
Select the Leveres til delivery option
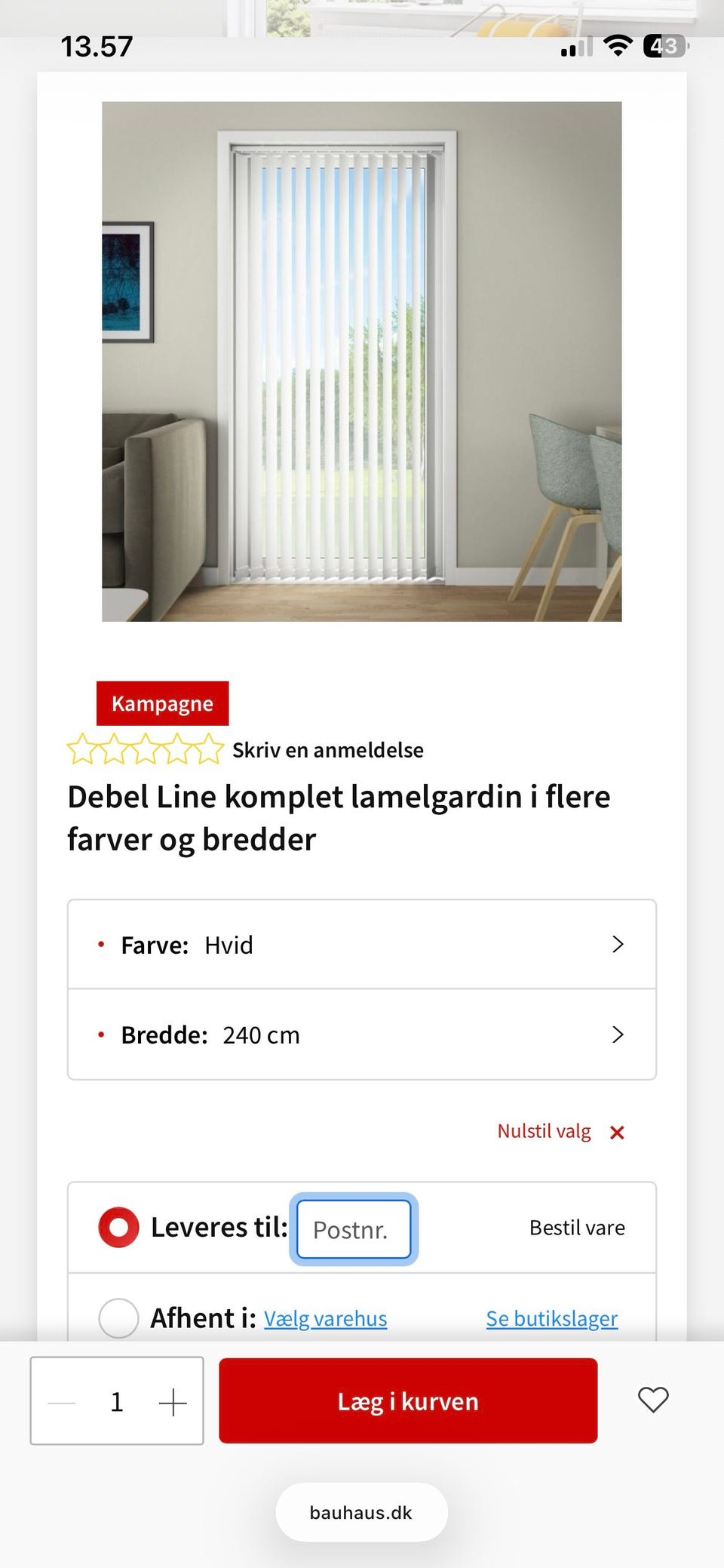pyautogui.click(x=118, y=1227)
